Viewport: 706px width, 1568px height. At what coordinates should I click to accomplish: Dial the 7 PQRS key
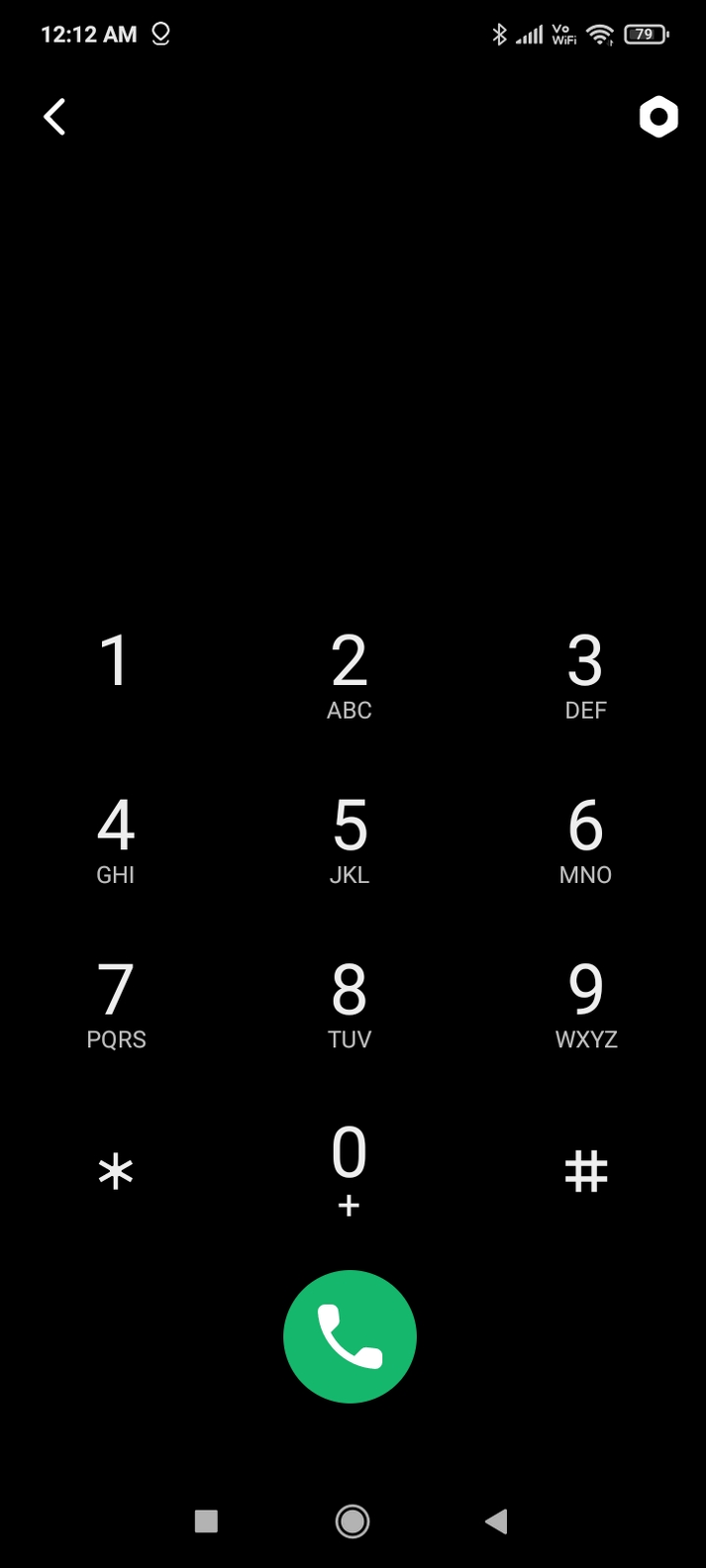(x=116, y=1005)
